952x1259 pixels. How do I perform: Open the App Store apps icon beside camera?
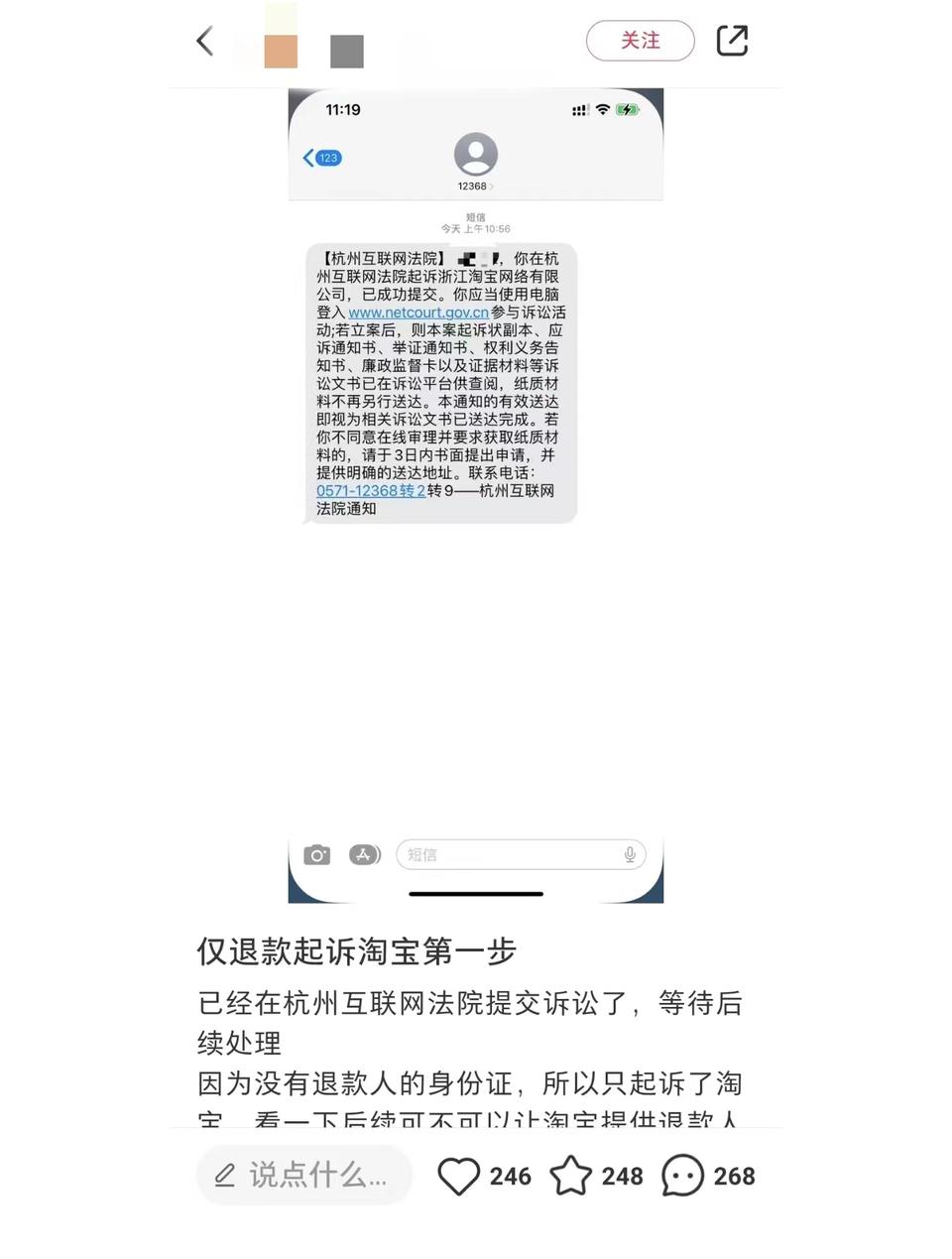click(365, 854)
